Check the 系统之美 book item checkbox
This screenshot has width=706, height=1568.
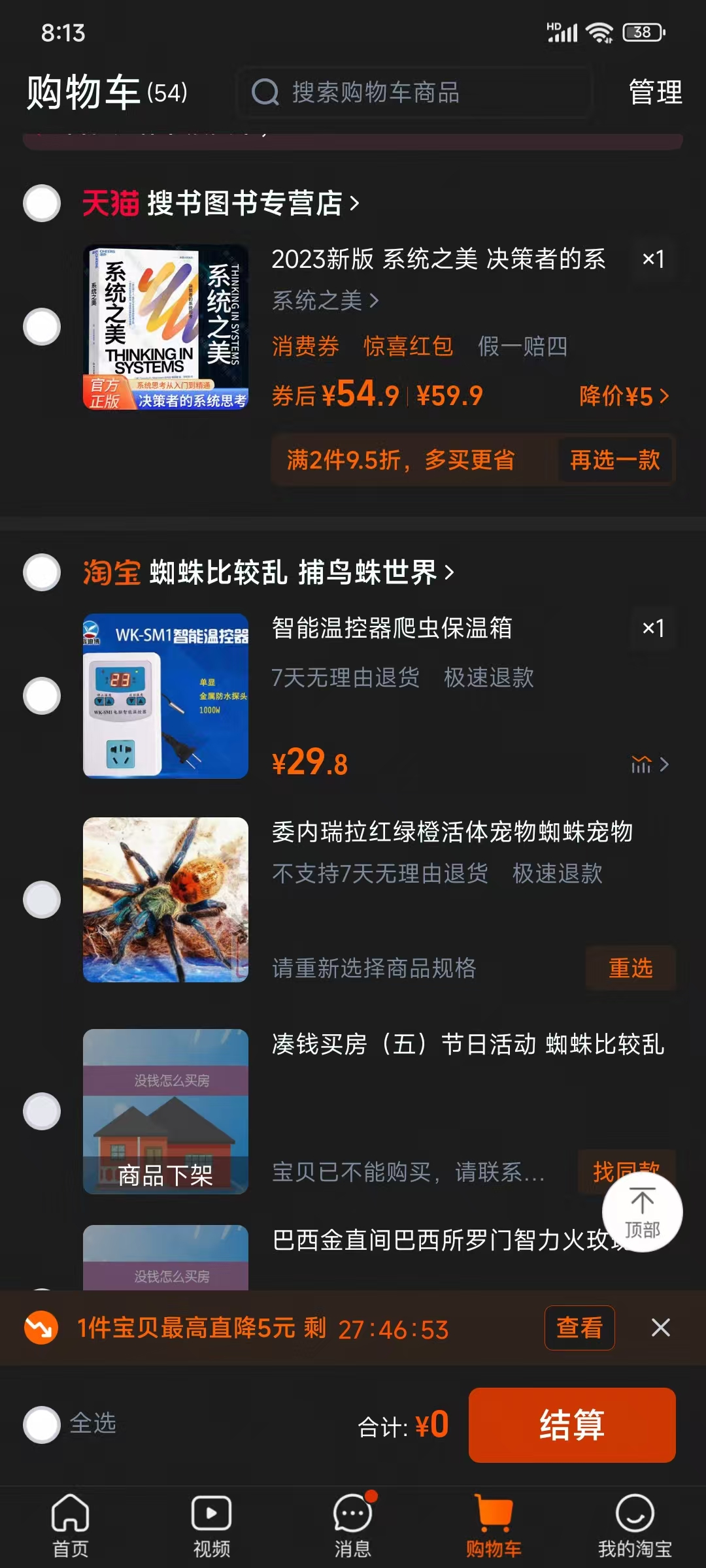coord(41,326)
